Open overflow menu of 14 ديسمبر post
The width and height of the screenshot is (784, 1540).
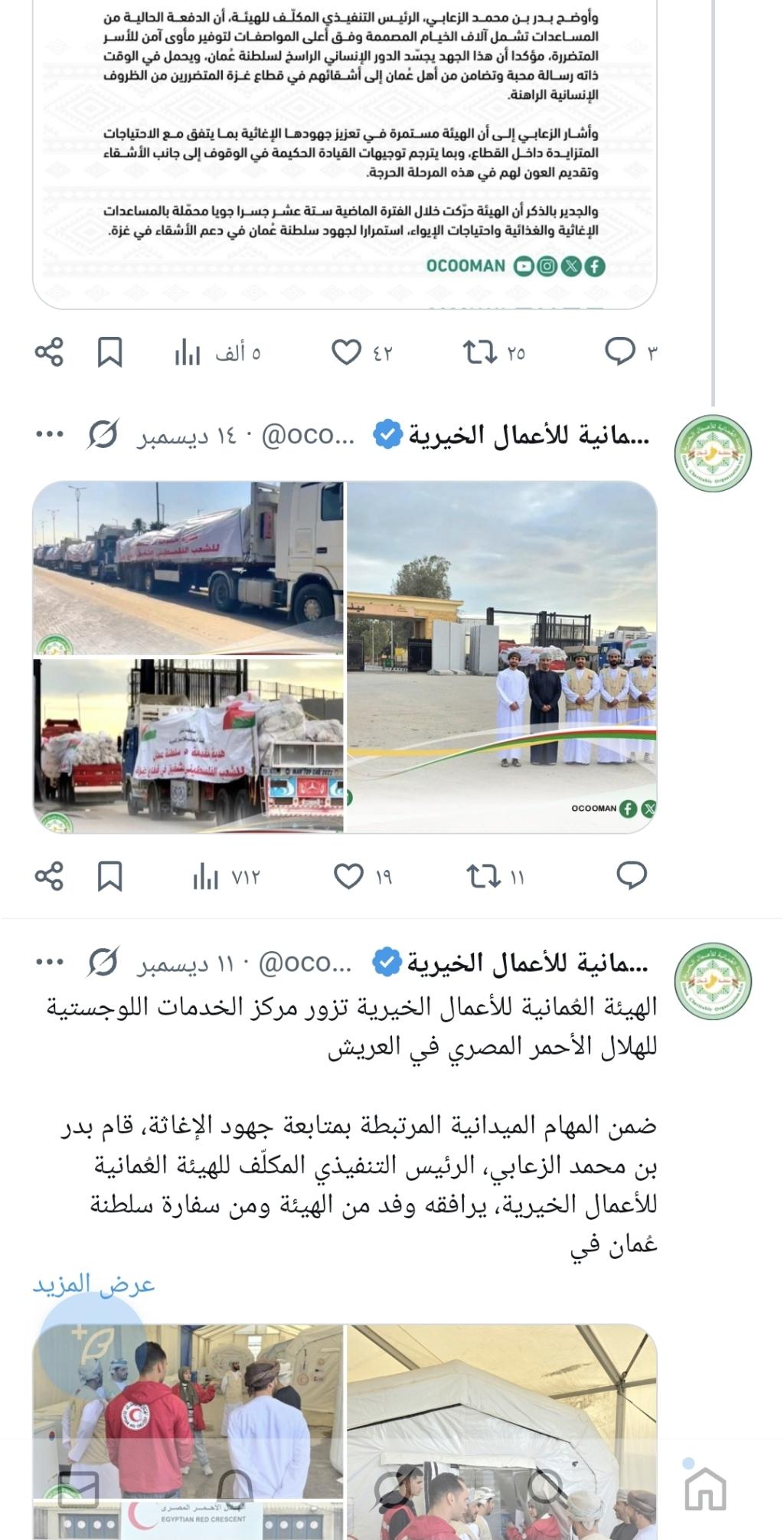pos(50,435)
